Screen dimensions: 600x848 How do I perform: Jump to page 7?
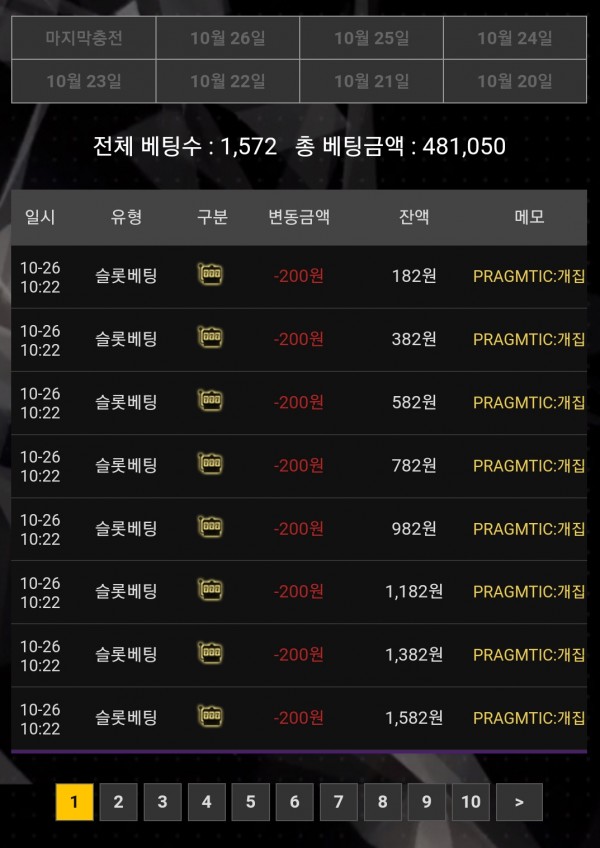338,801
